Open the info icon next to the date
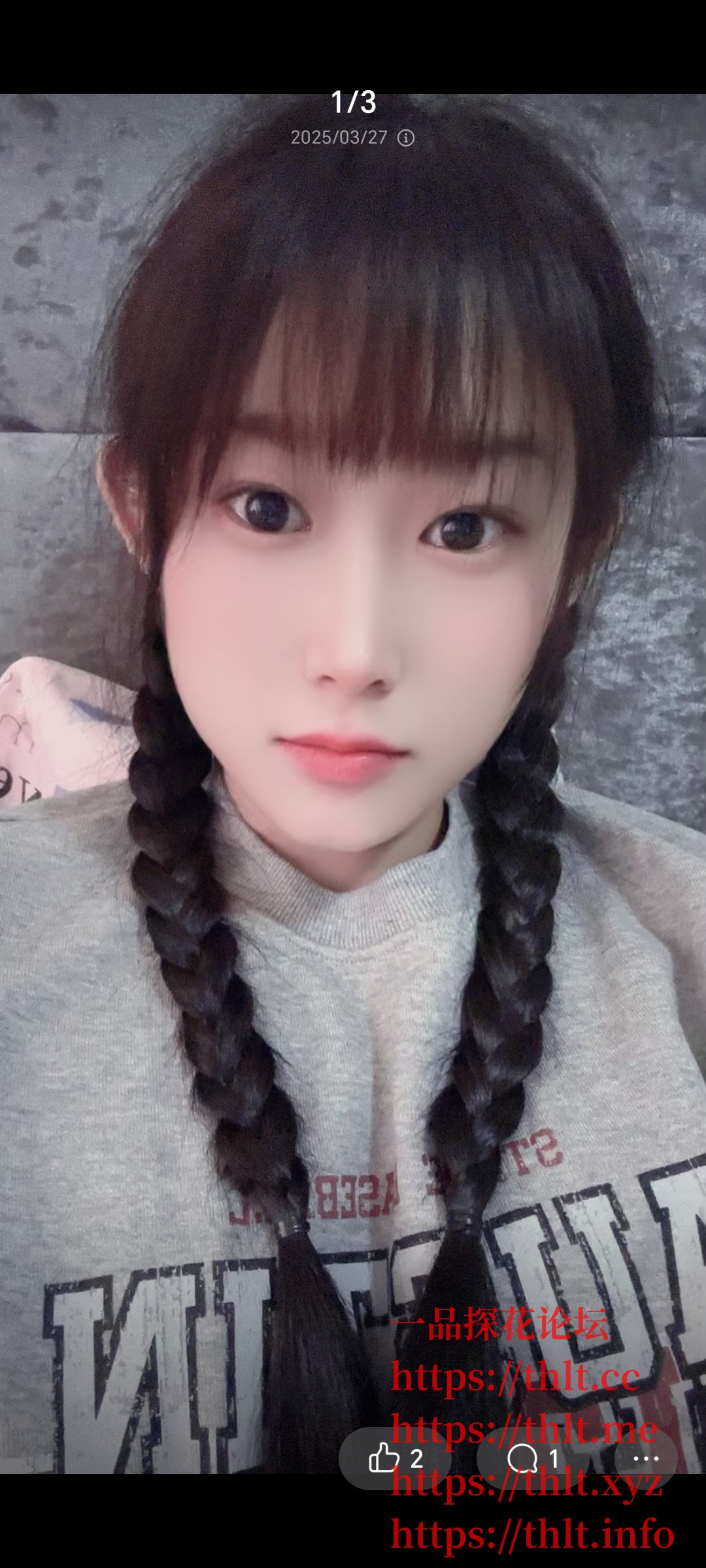 (x=406, y=138)
